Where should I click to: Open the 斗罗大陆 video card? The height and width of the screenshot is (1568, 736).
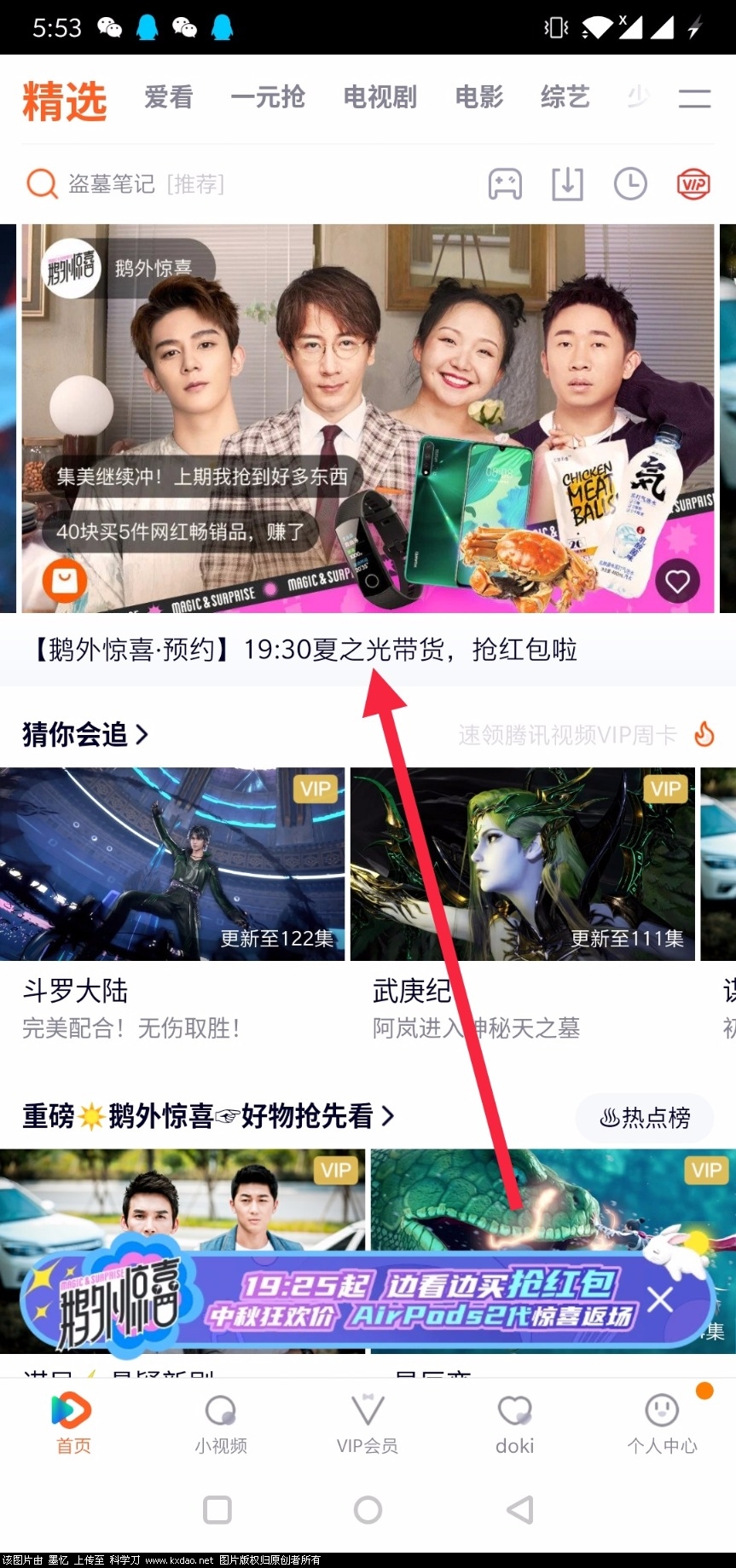coord(172,865)
